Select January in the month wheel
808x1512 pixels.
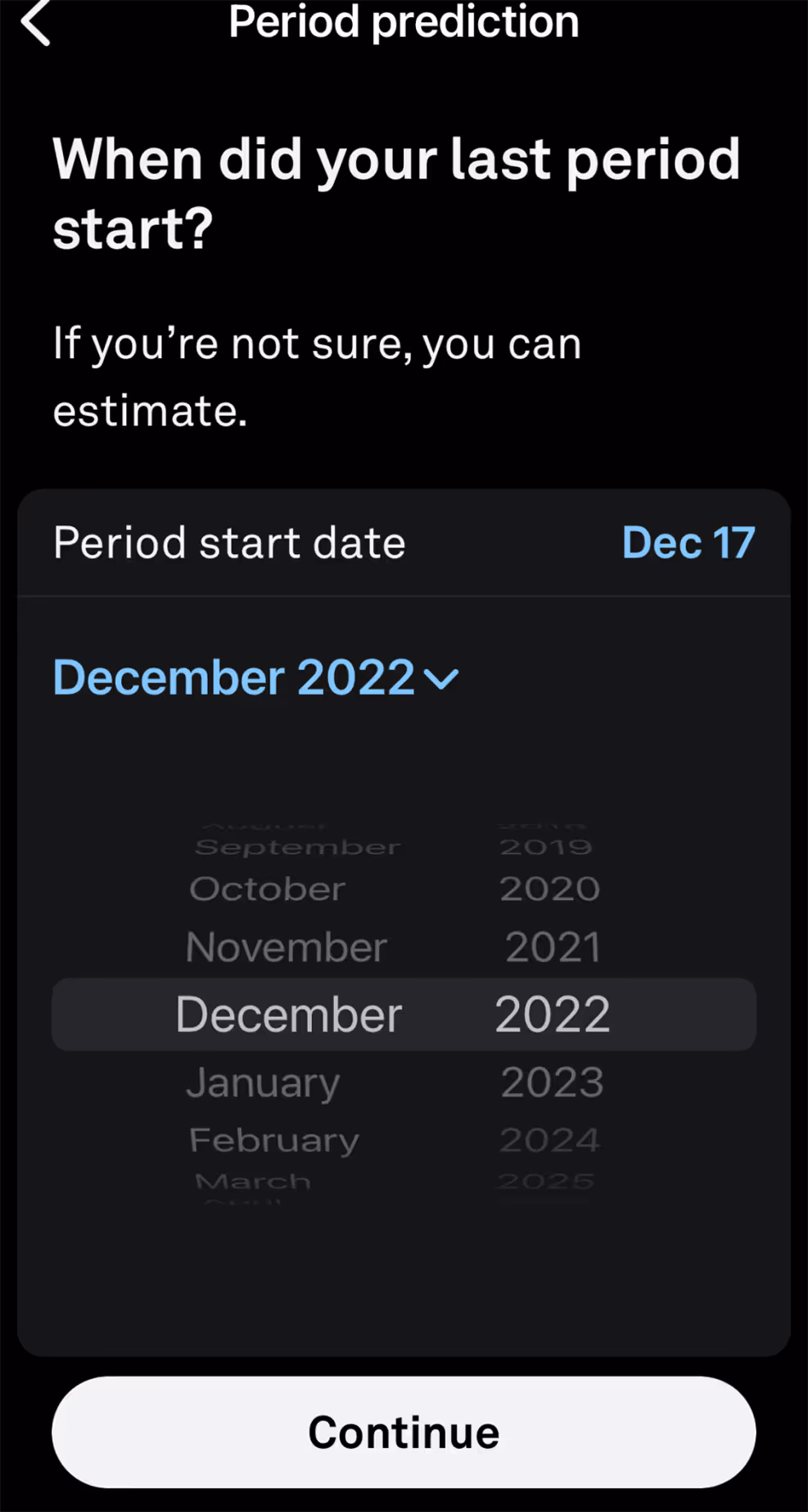[262, 1082]
